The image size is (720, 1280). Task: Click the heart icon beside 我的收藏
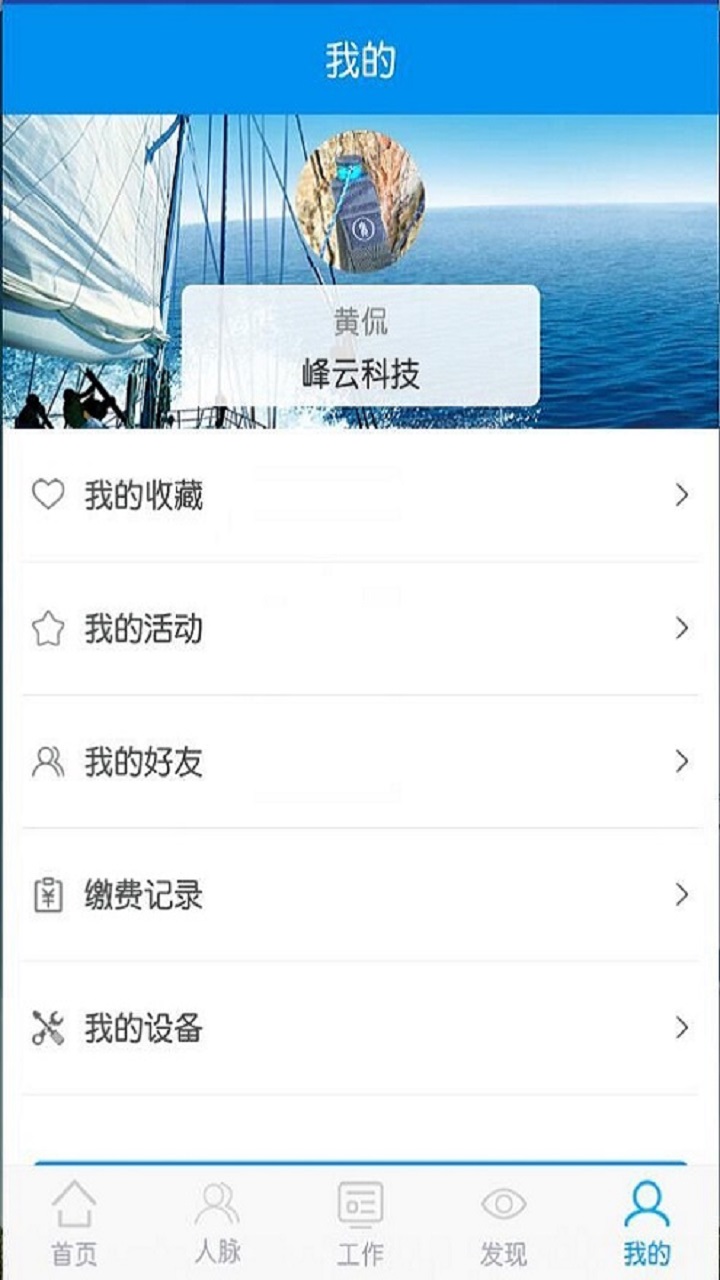click(47, 494)
